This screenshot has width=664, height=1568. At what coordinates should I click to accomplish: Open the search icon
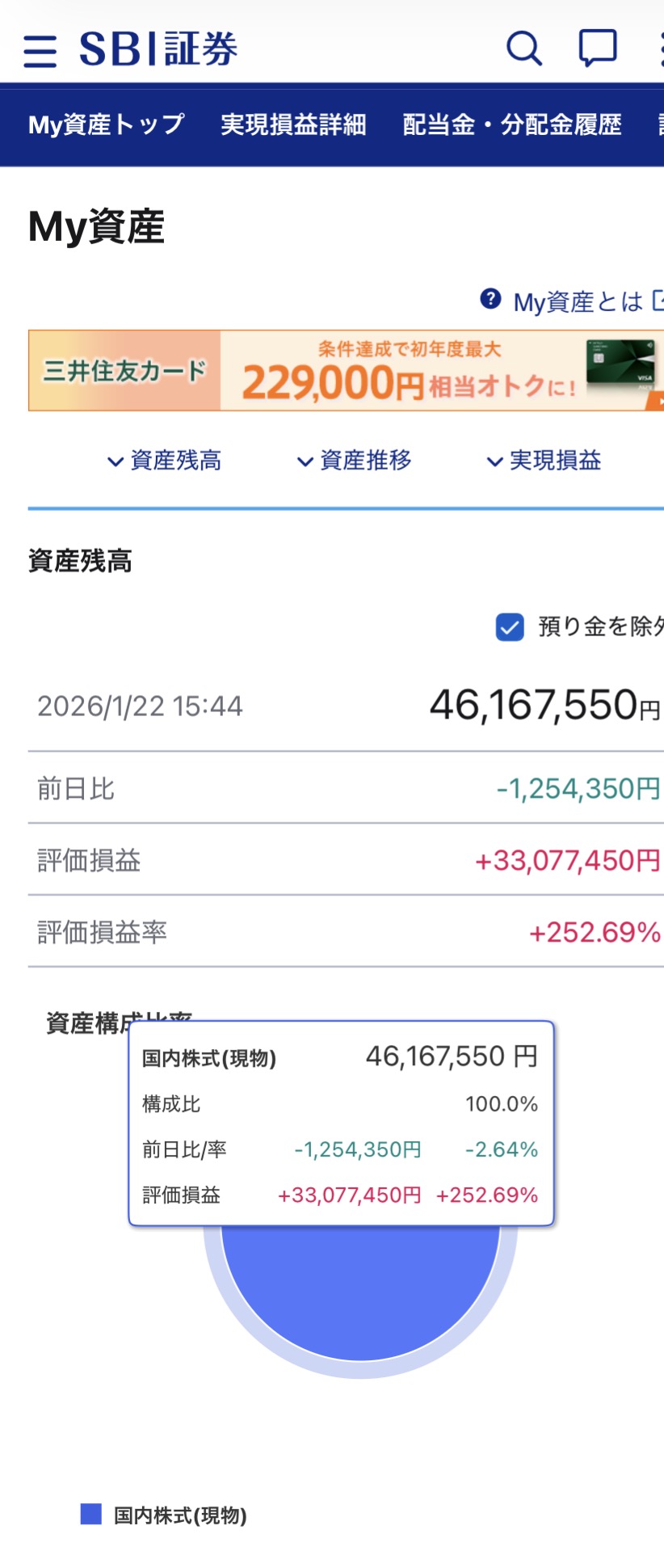[523, 48]
